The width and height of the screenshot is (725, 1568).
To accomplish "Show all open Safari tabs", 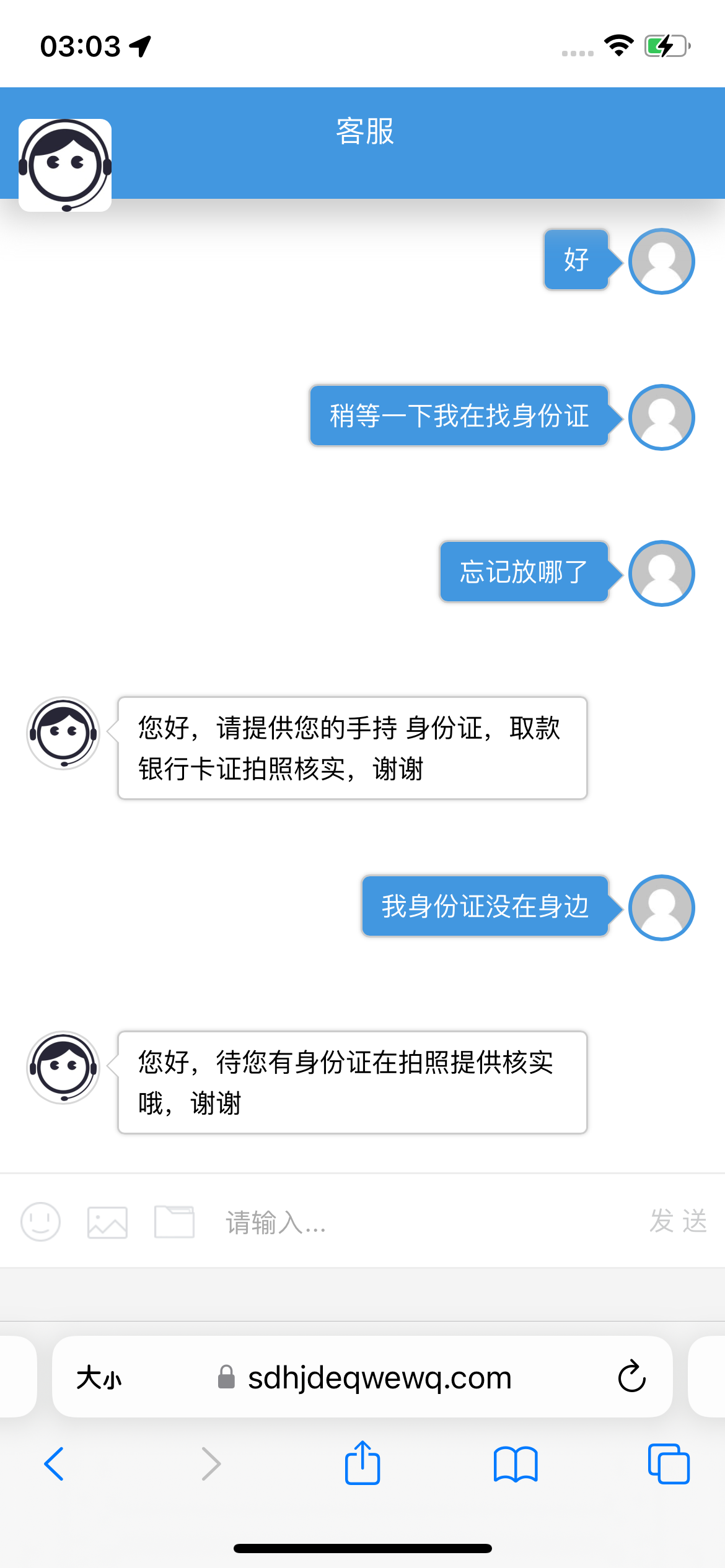I will (668, 1464).
